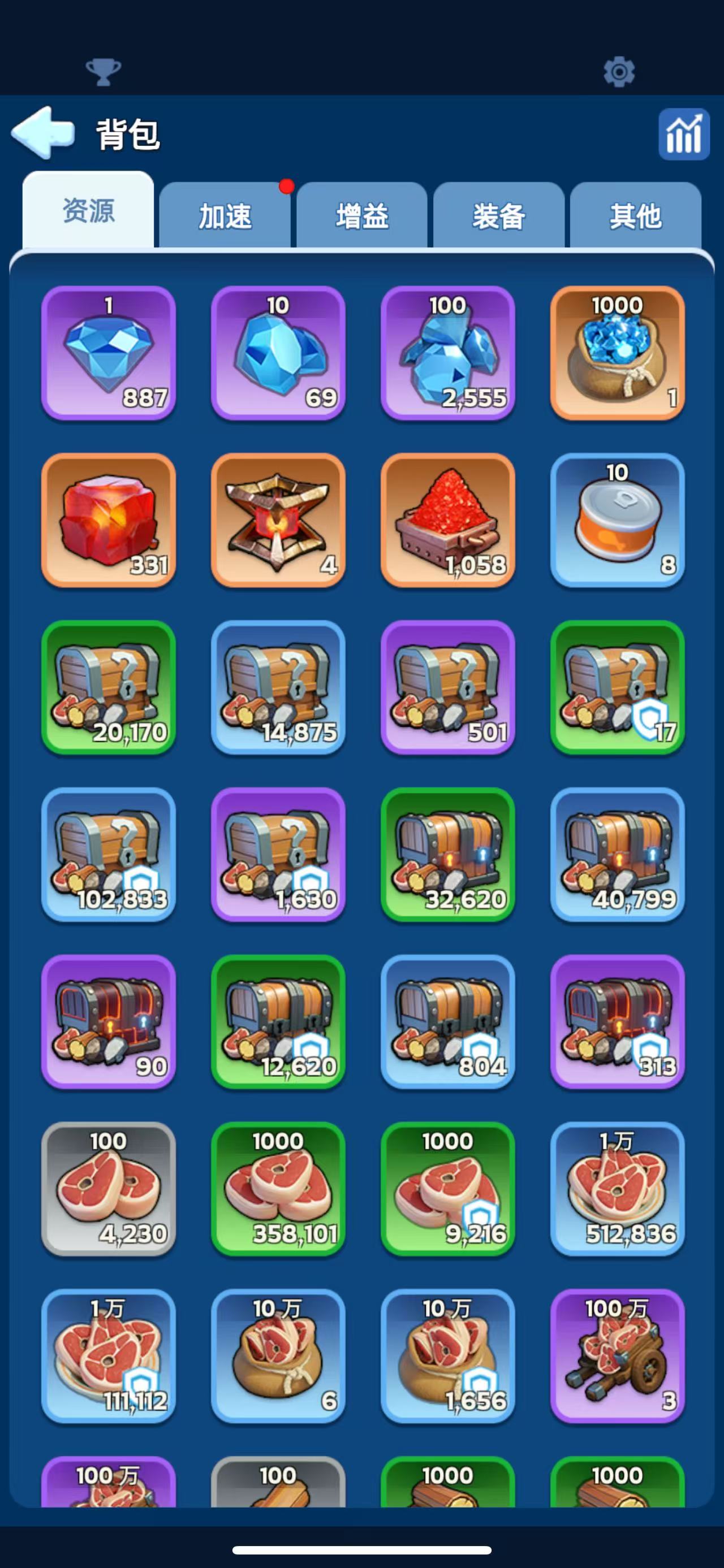Image resolution: width=724 pixels, height=1568 pixels.
Task: Open the settings gear
Action: coord(619,72)
